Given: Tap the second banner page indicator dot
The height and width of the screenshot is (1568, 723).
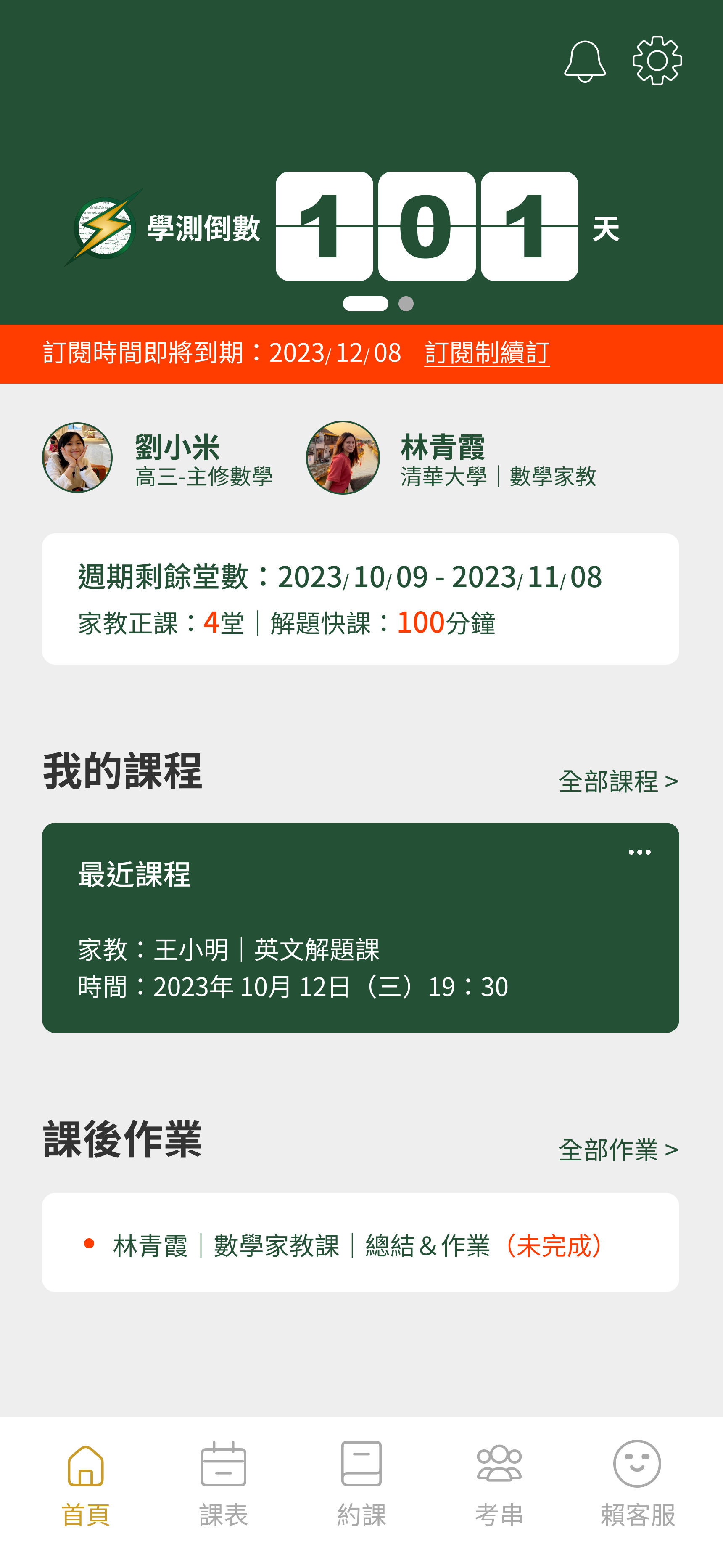Looking at the screenshot, I should point(406,304).
